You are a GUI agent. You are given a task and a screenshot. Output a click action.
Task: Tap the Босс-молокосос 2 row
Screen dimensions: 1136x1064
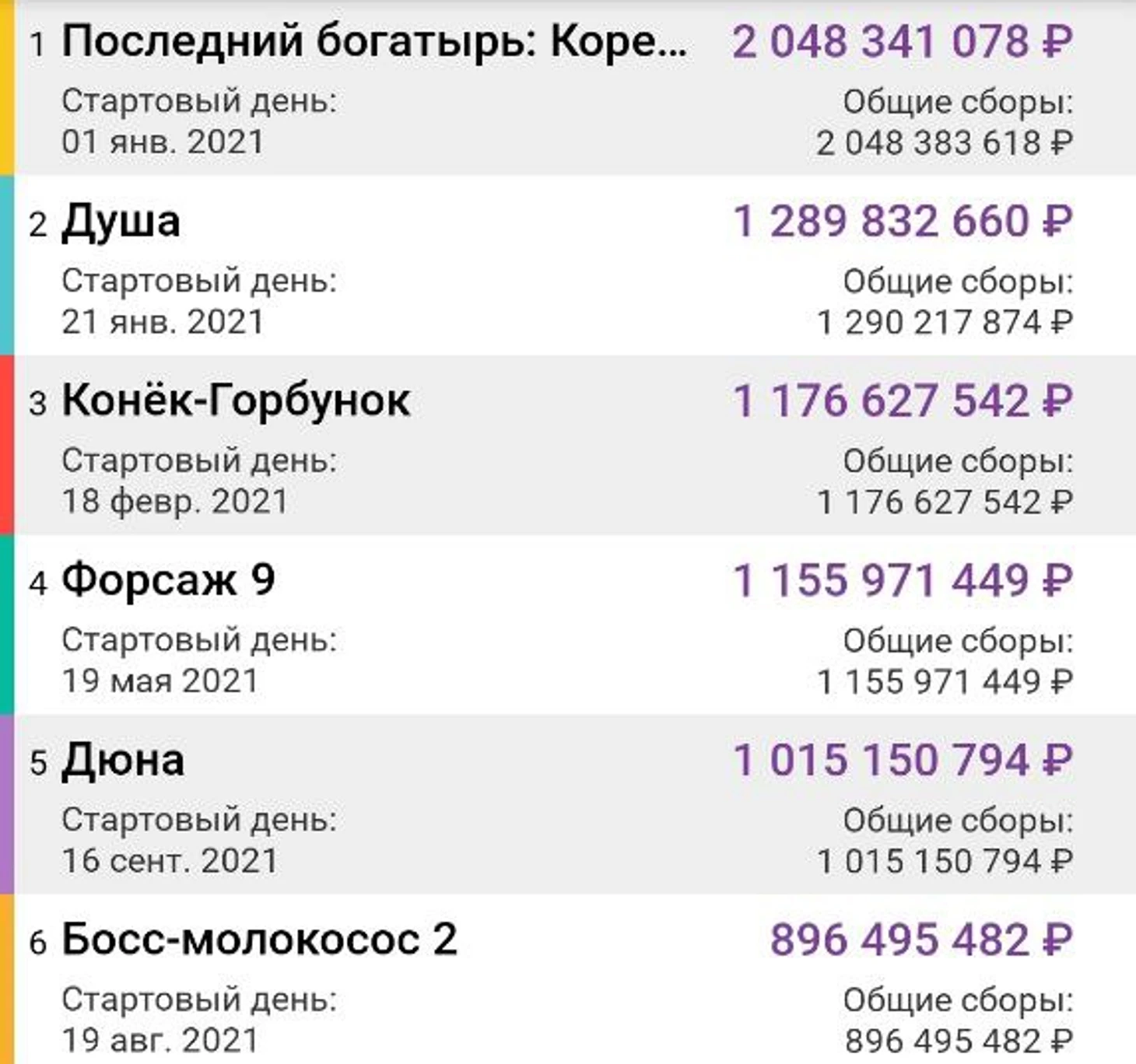click(259, 940)
